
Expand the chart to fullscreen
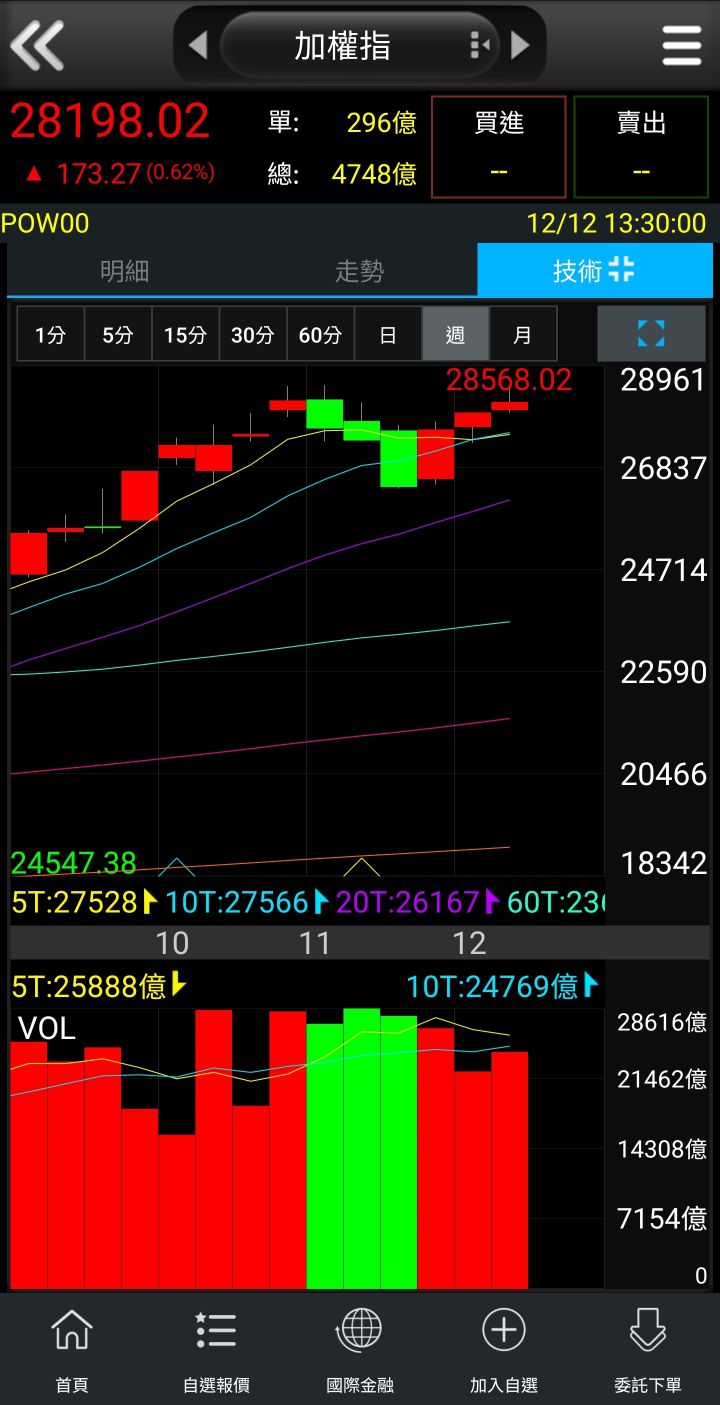point(651,334)
